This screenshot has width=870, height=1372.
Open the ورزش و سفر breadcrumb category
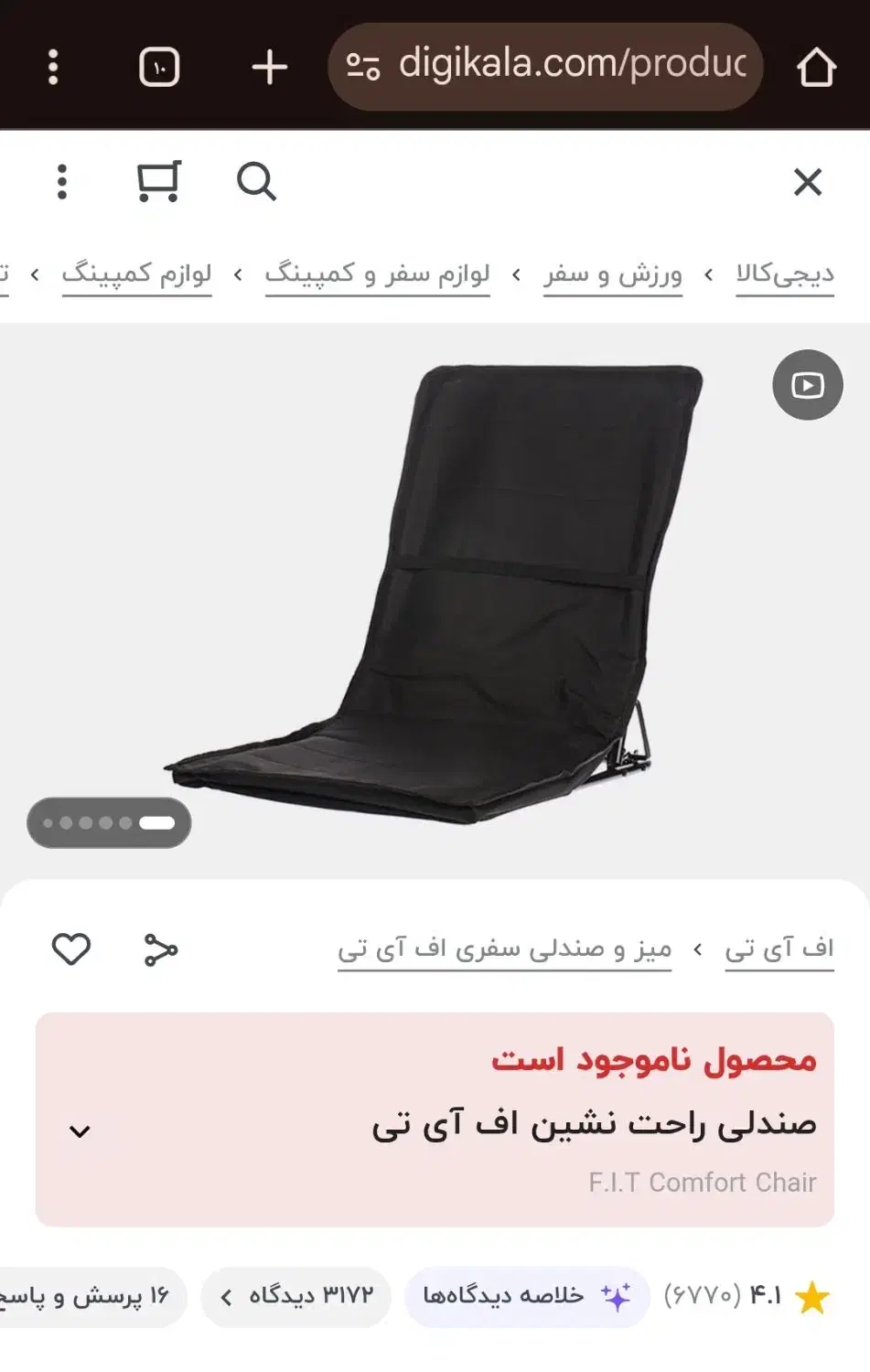(611, 273)
